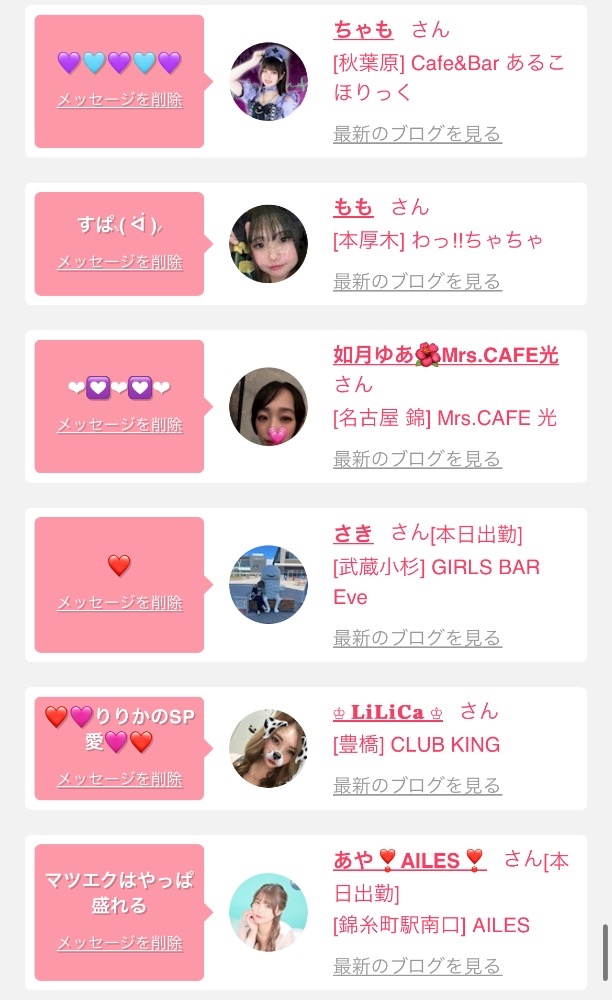612x1000 pixels.
Task: View LiLiCa's latest blog
Action: click(x=418, y=786)
